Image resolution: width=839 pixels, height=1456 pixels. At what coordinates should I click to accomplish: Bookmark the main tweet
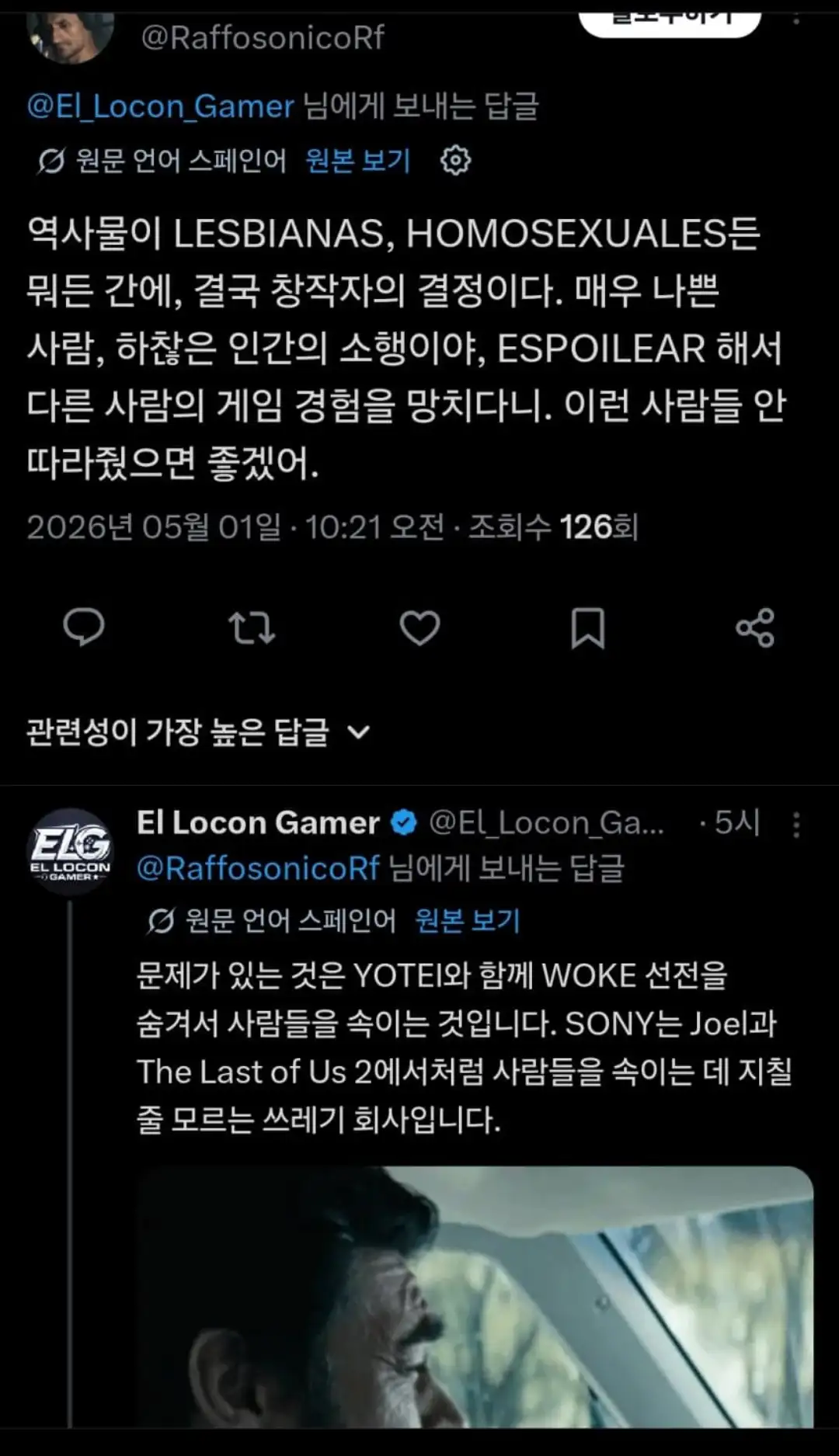pyautogui.click(x=587, y=627)
